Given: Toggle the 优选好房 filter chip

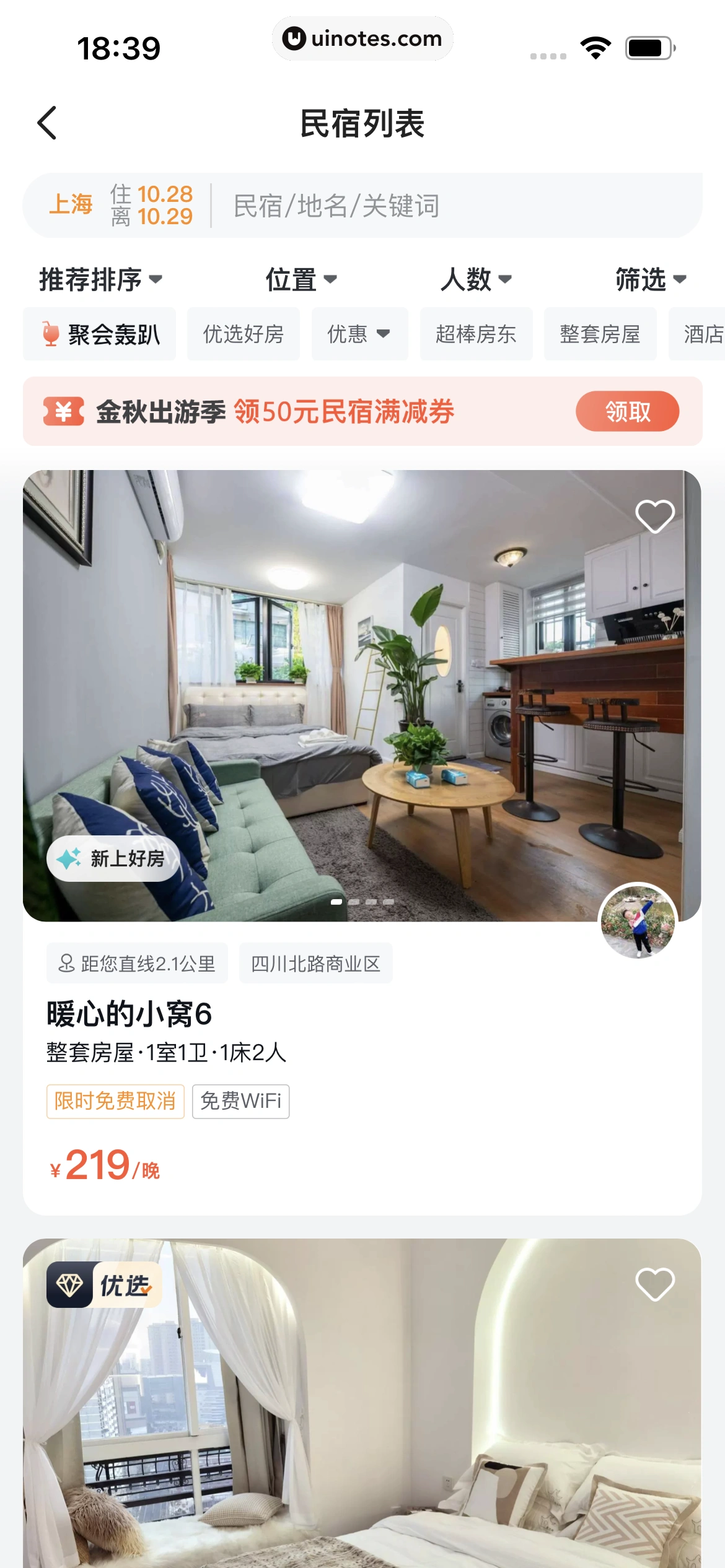Looking at the screenshot, I should click(243, 334).
